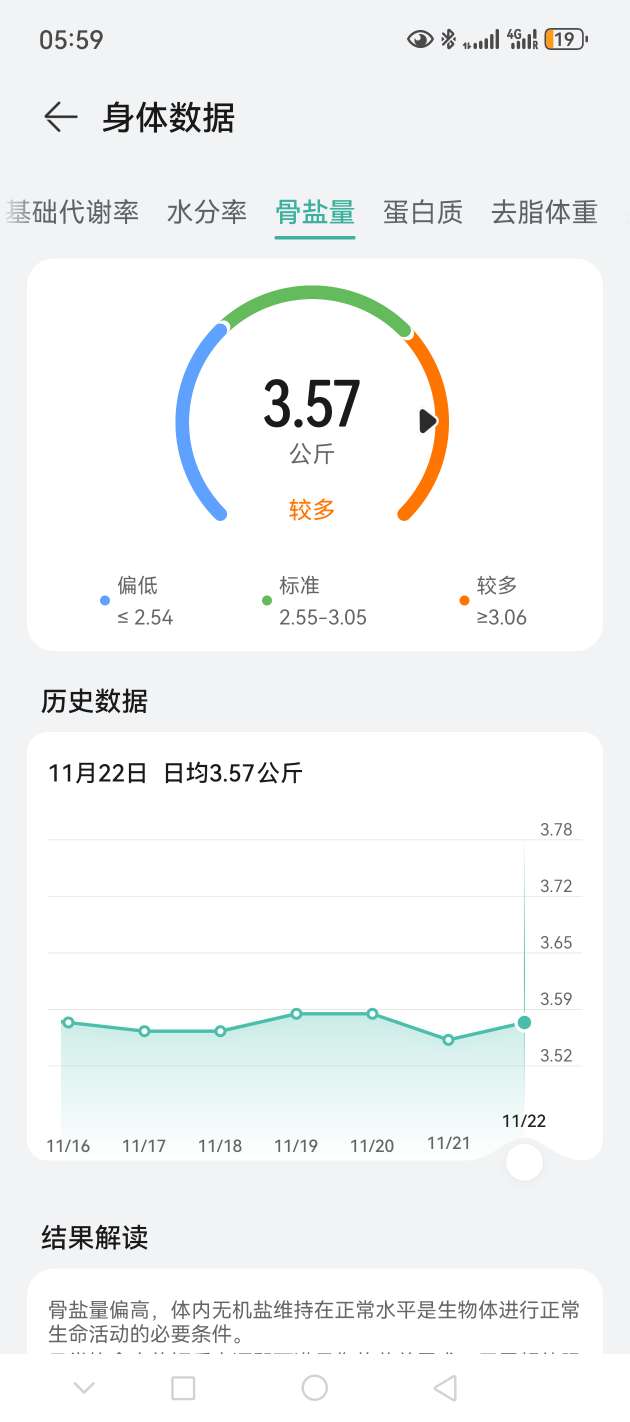Open recent apps via system square button
The image size is (630, 1422).
[x=183, y=1387]
